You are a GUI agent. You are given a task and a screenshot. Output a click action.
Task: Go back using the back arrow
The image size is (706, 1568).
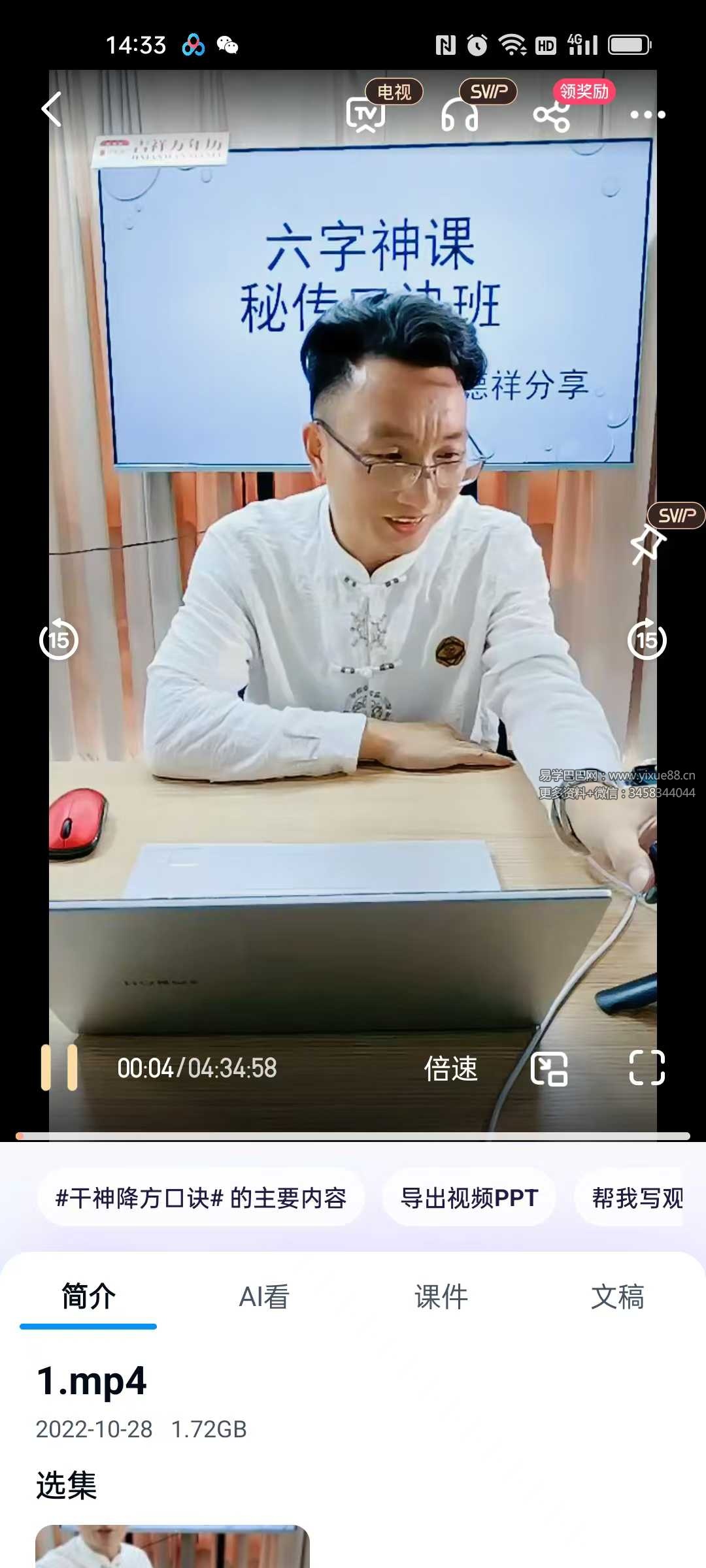(x=51, y=110)
